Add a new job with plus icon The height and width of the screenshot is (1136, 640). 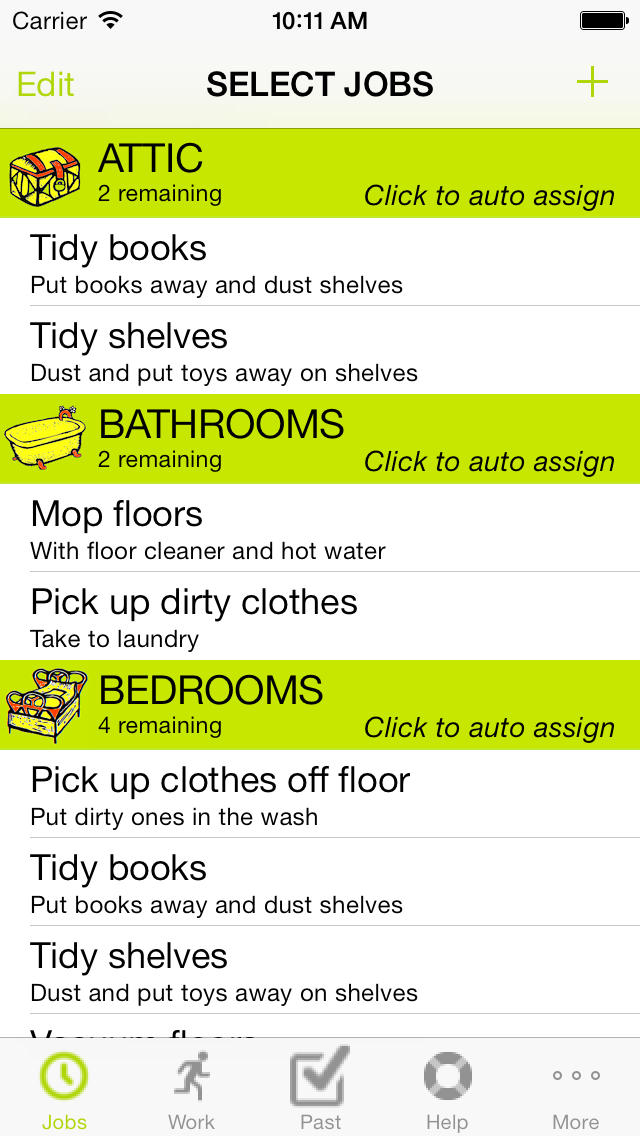(592, 82)
